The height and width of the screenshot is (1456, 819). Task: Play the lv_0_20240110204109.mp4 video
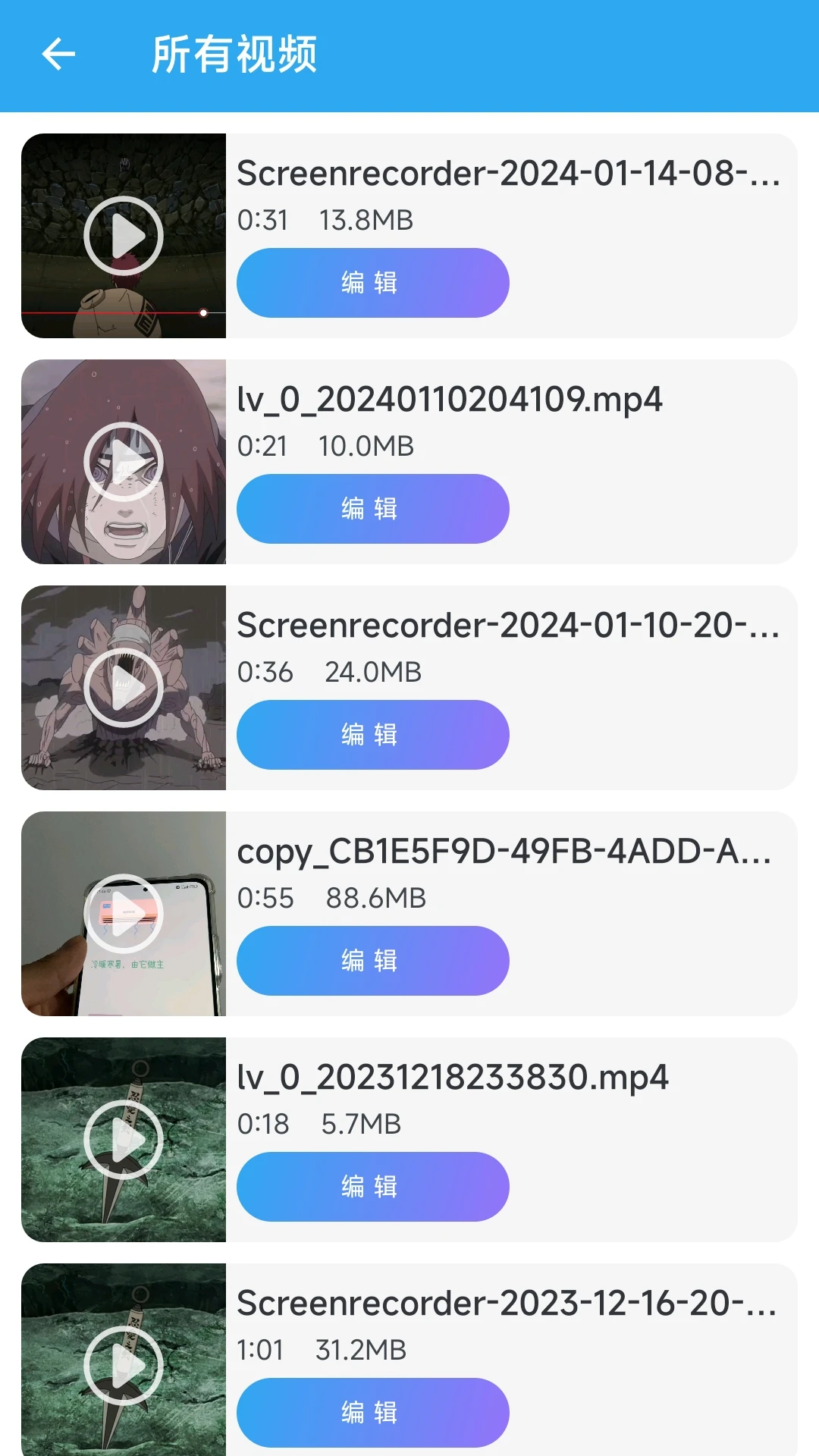tap(125, 460)
